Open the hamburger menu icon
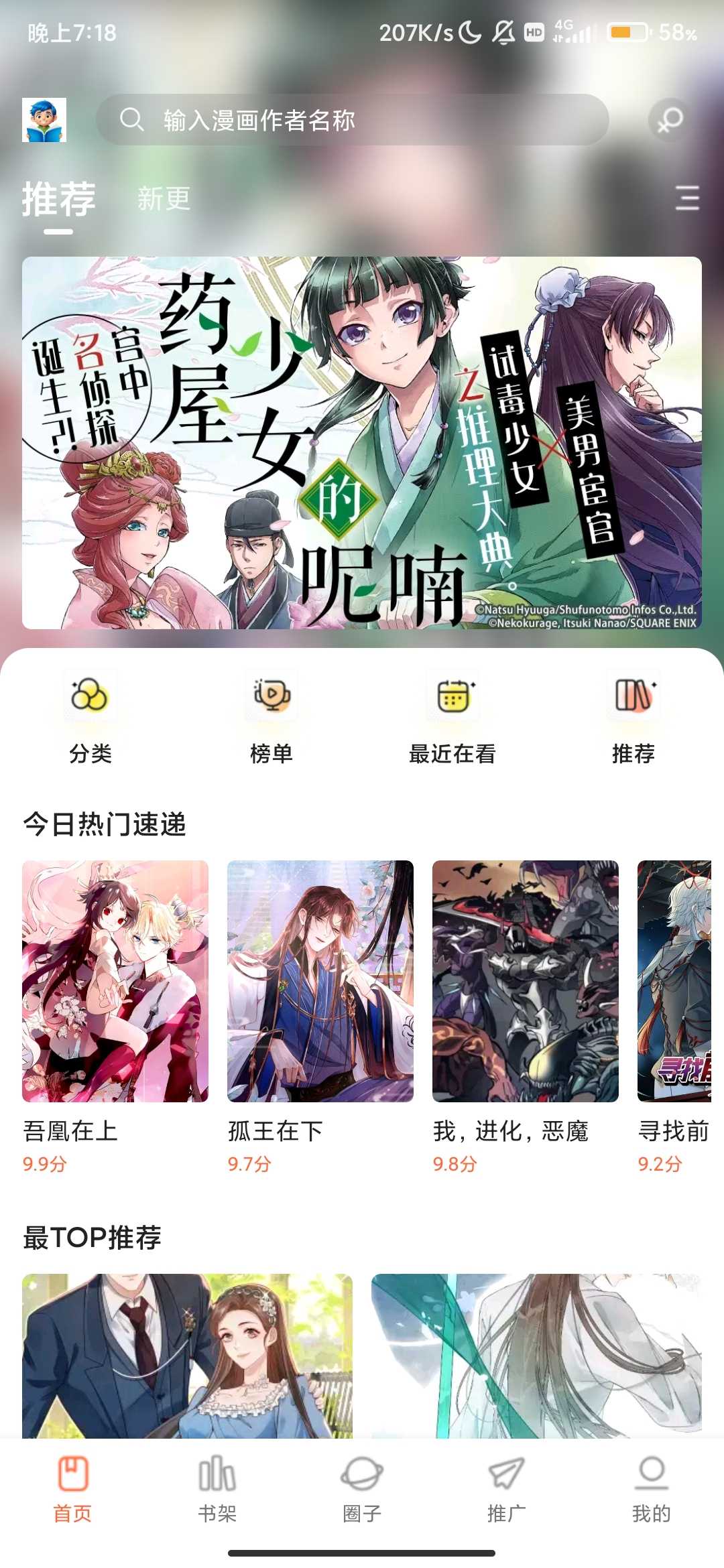724x1568 pixels. 687,198
